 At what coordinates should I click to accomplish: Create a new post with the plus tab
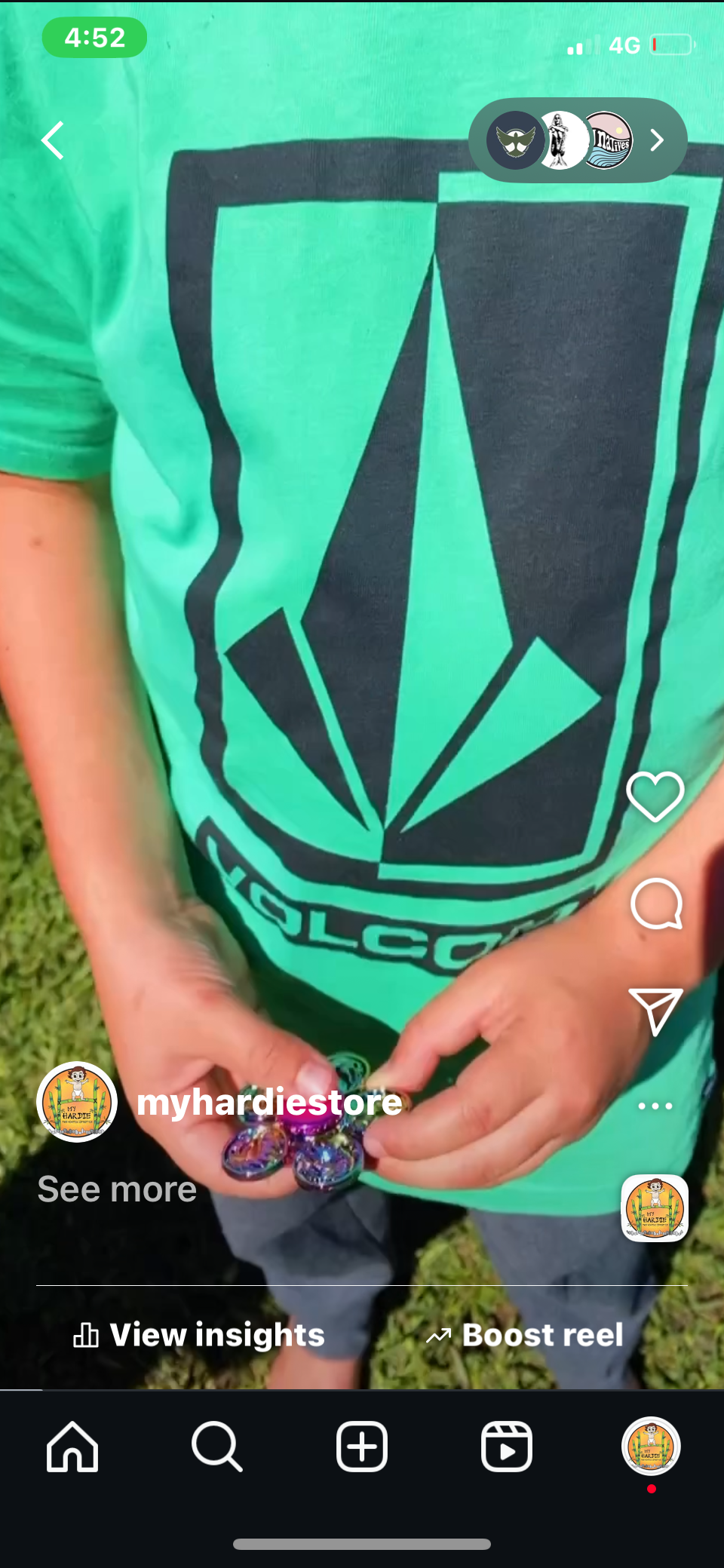click(x=362, y=1447)
